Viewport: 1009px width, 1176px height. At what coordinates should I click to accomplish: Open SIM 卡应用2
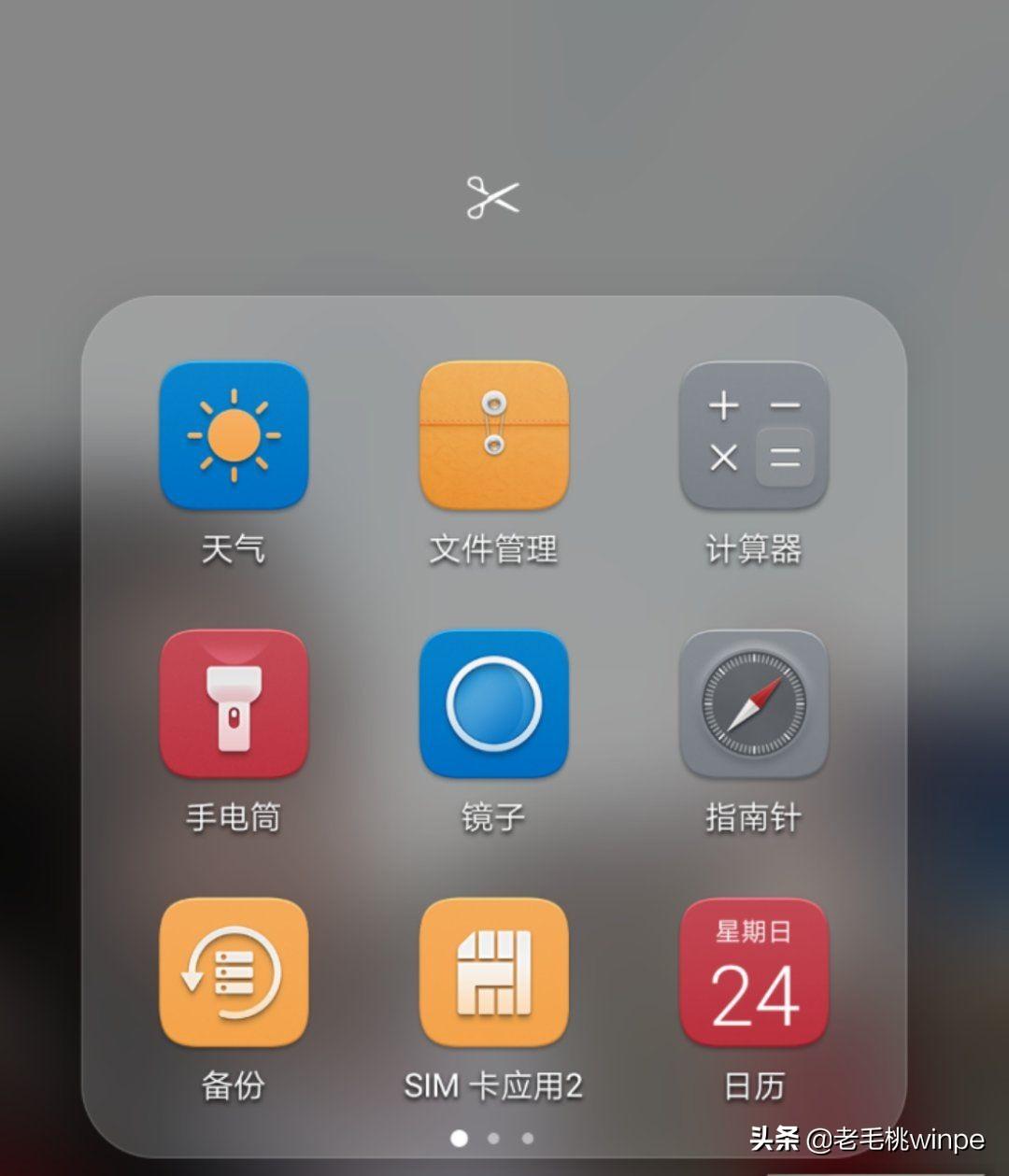coord(493,972)
